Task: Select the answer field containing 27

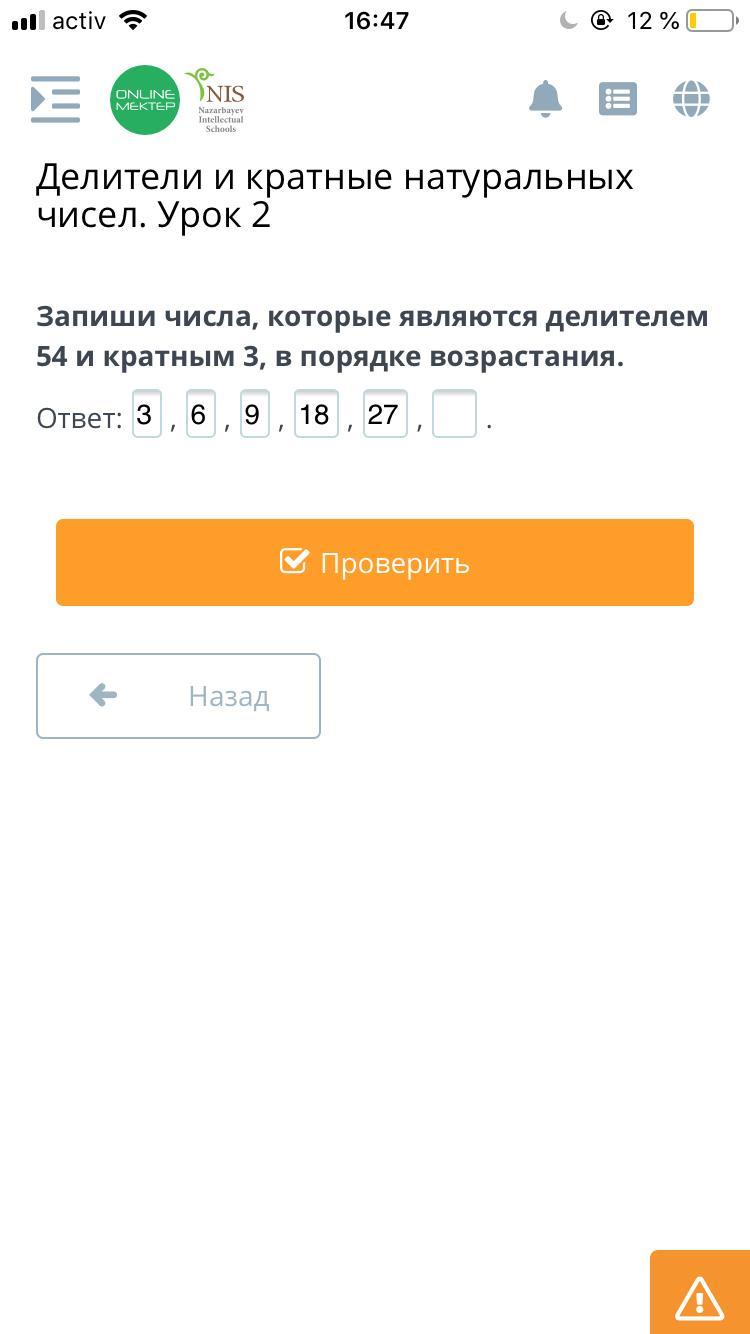Action: [385, 414]
